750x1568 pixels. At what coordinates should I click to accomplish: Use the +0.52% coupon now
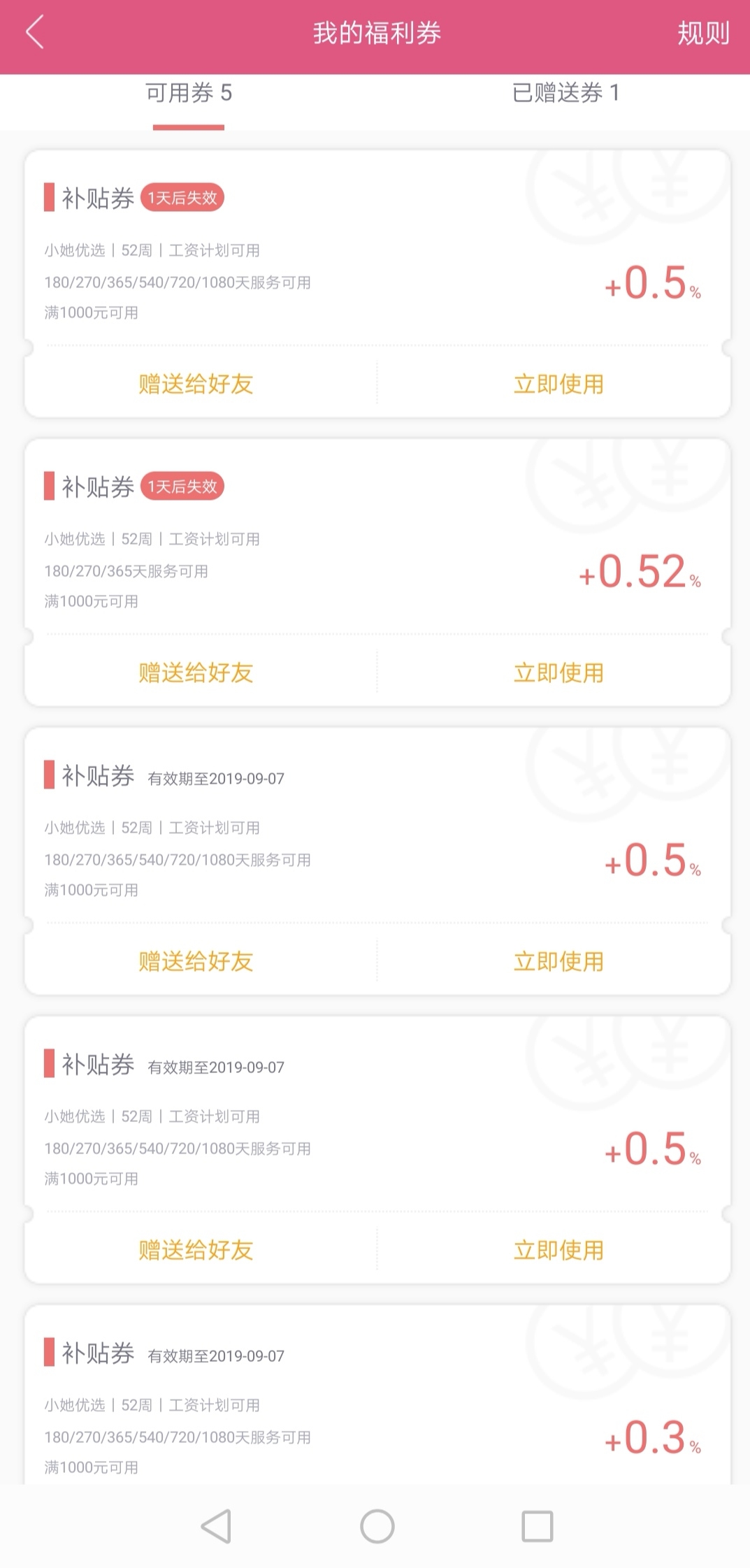(558, 672)
